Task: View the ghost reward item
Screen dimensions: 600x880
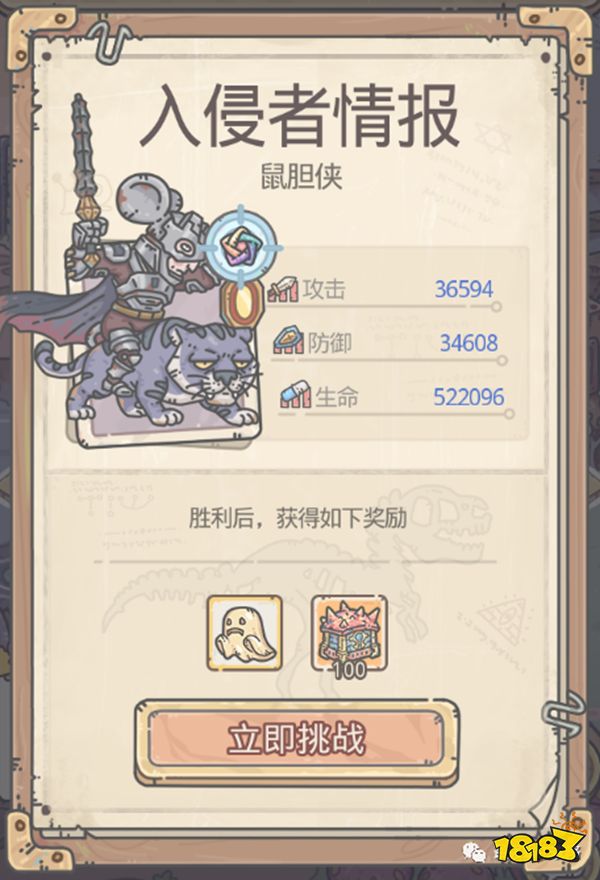Action: tap(240, 632)
